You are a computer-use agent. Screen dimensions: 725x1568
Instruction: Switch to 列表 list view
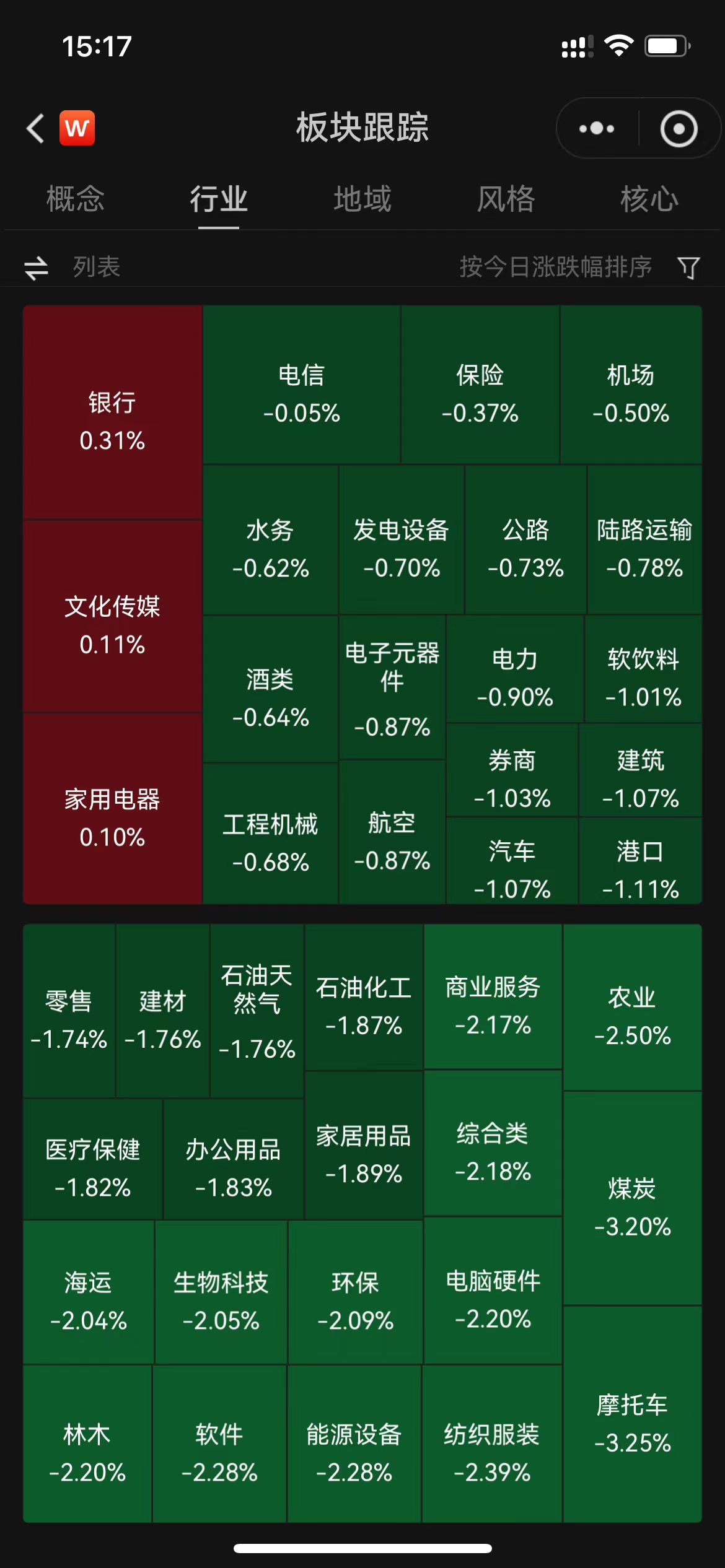pyautogui.click(x=72, y=267)
